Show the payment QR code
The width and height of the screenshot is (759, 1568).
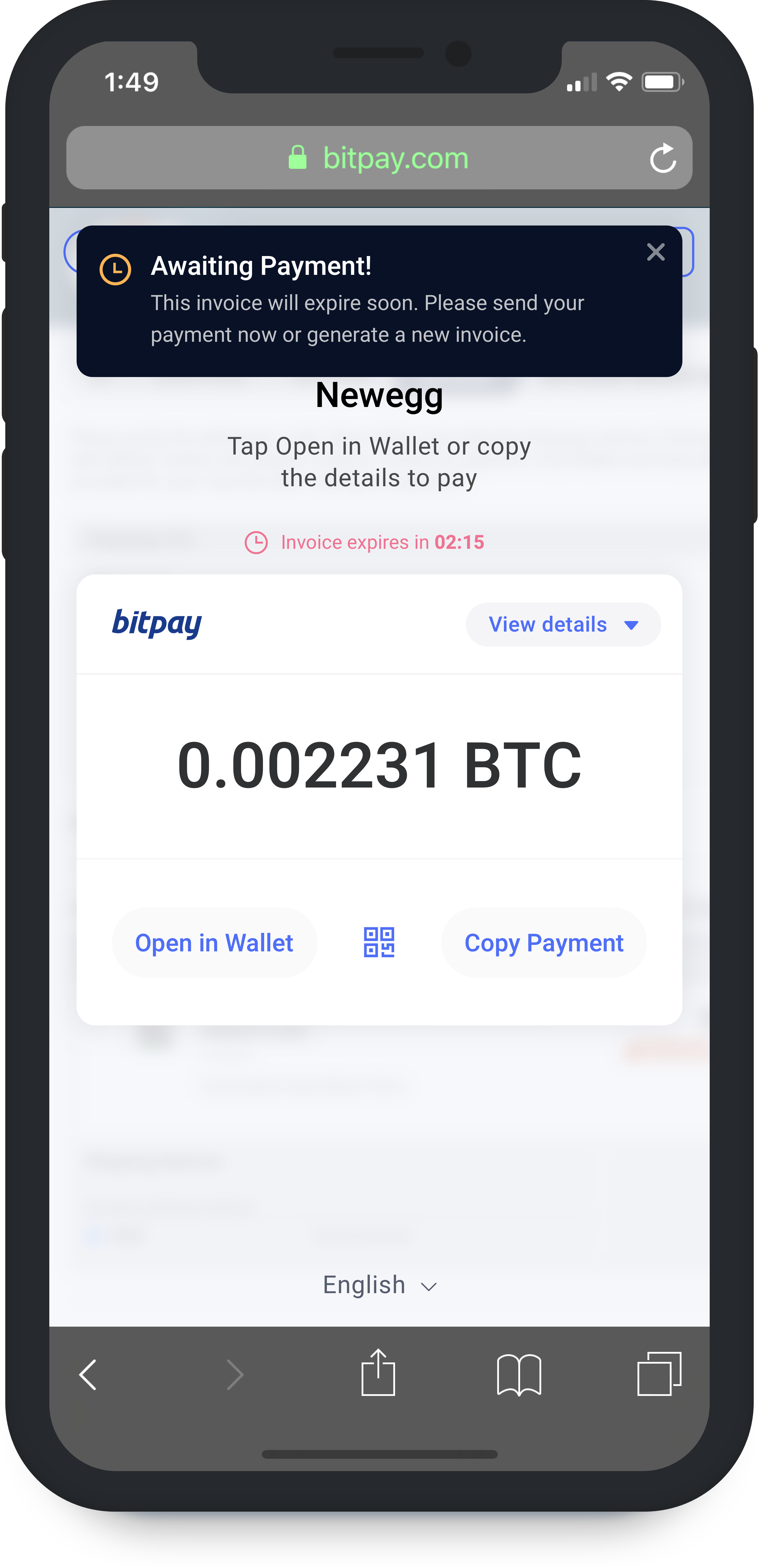(379, 942)
